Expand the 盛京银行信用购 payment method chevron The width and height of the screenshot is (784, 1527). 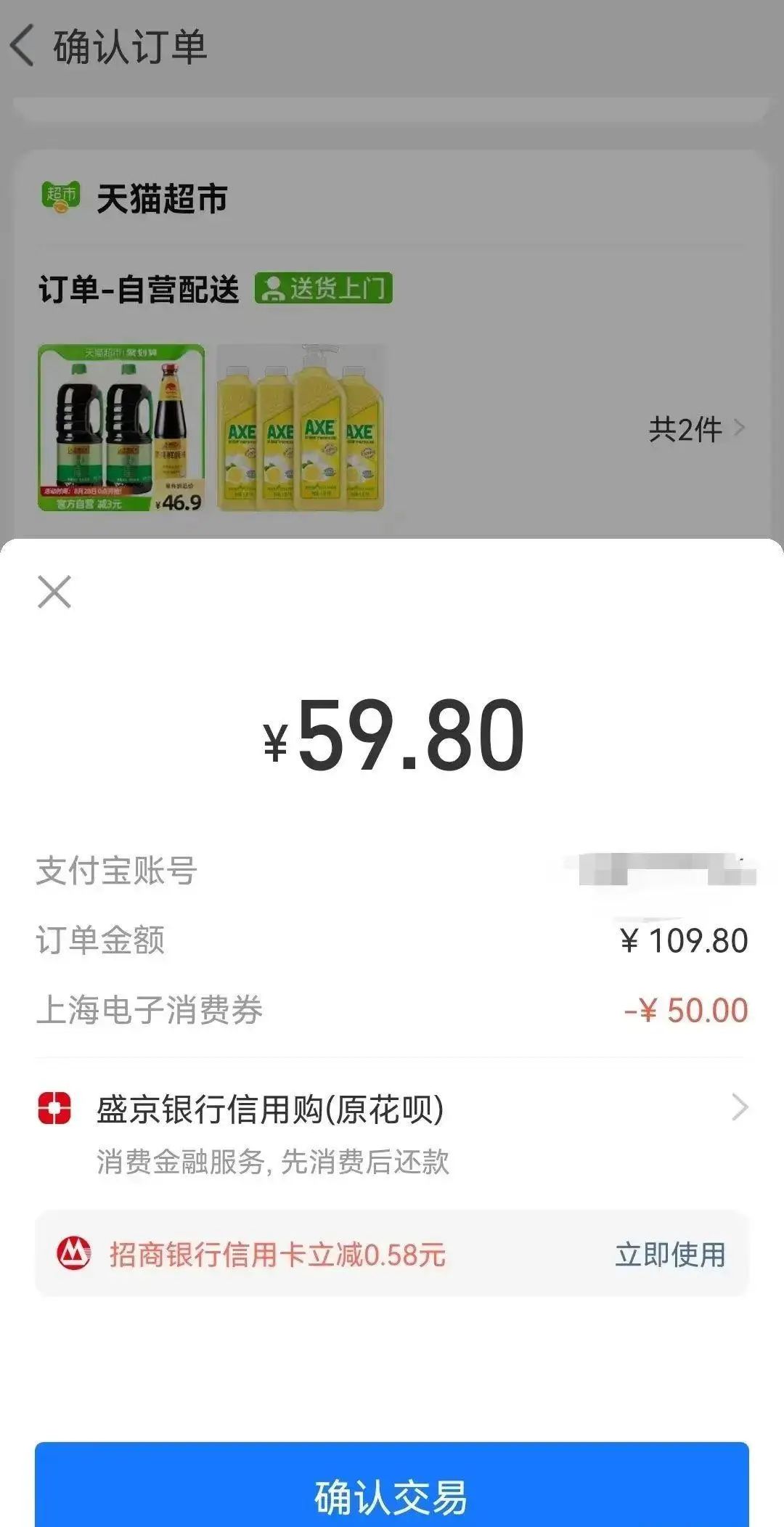(x=740, y=1107)
